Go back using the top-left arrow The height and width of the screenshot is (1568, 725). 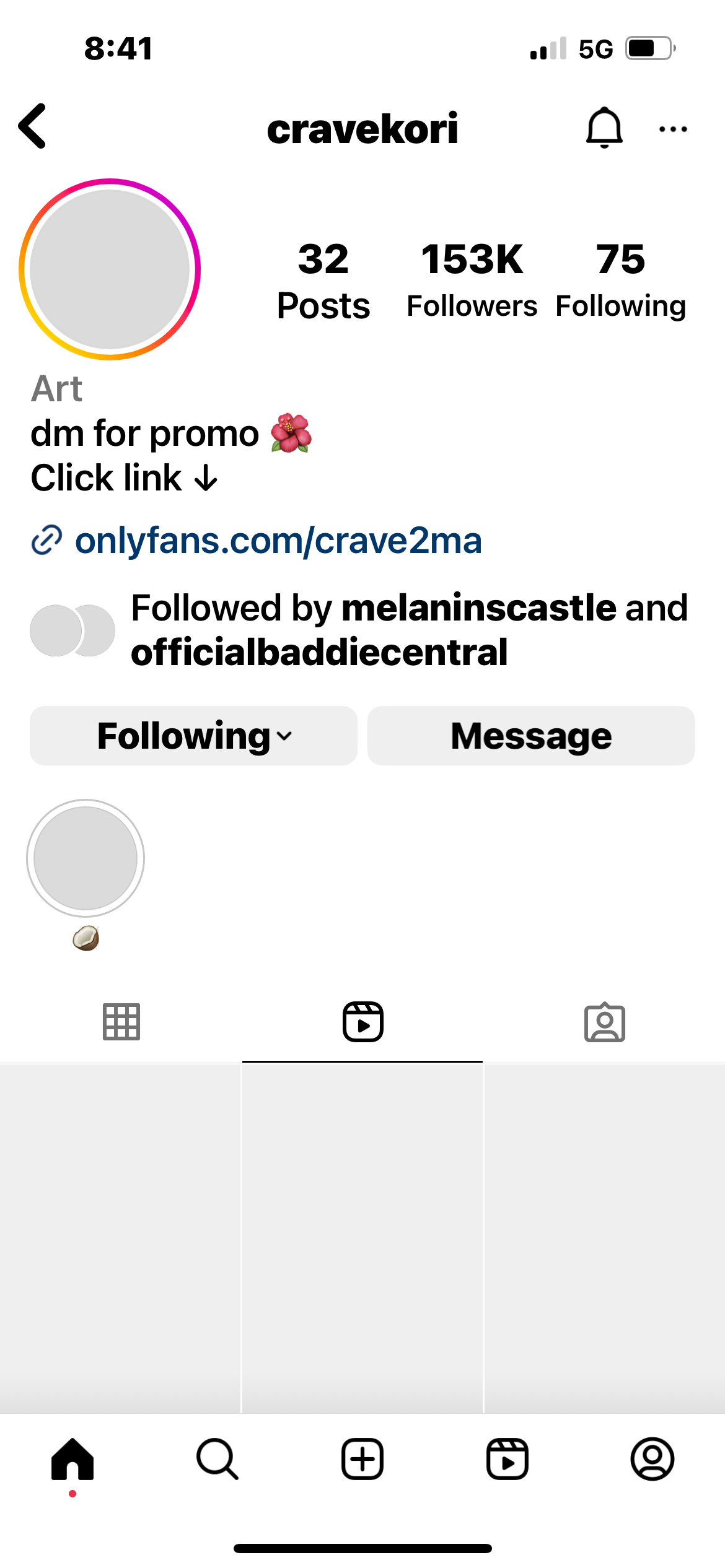coord(32,126)
